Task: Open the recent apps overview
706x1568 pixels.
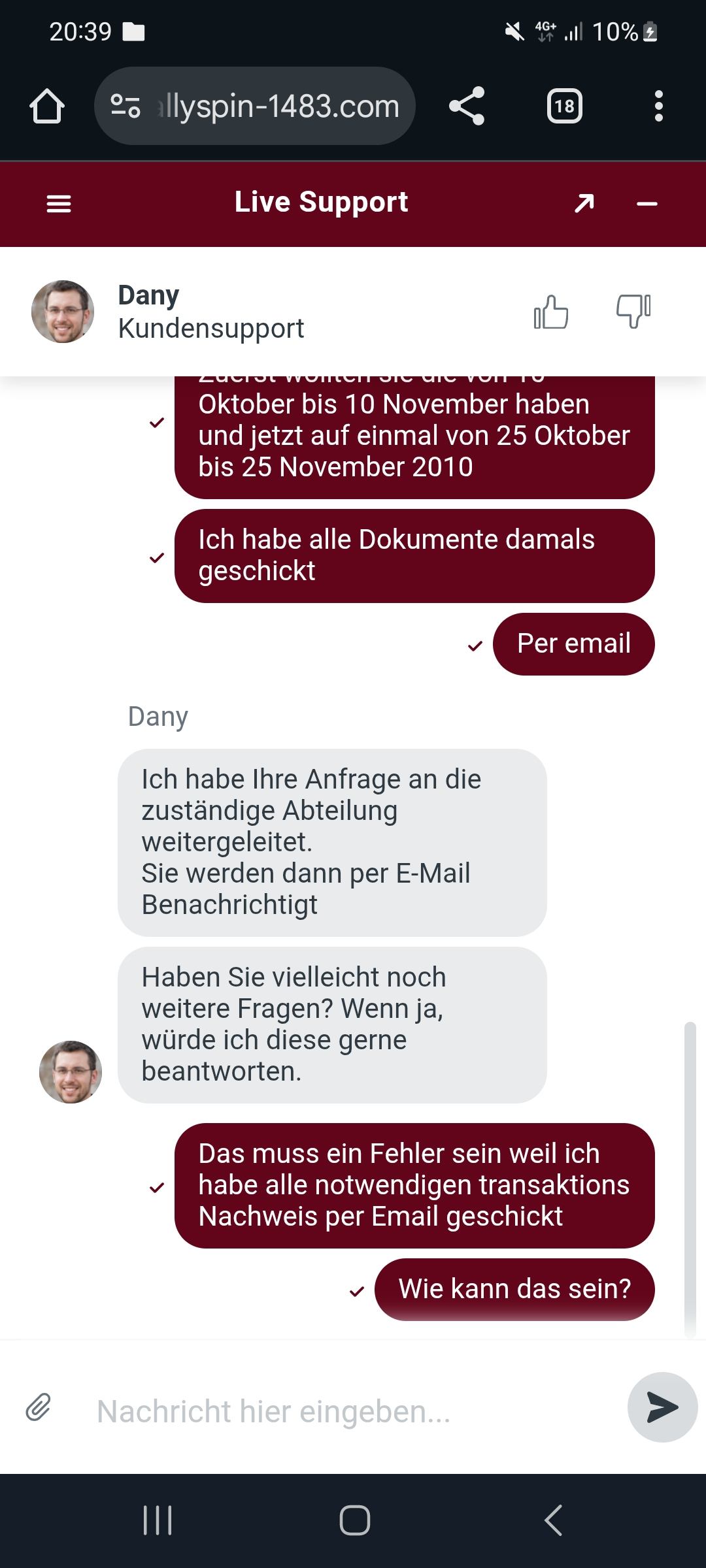Action: pyautogui.click(x=157, y=1520)
